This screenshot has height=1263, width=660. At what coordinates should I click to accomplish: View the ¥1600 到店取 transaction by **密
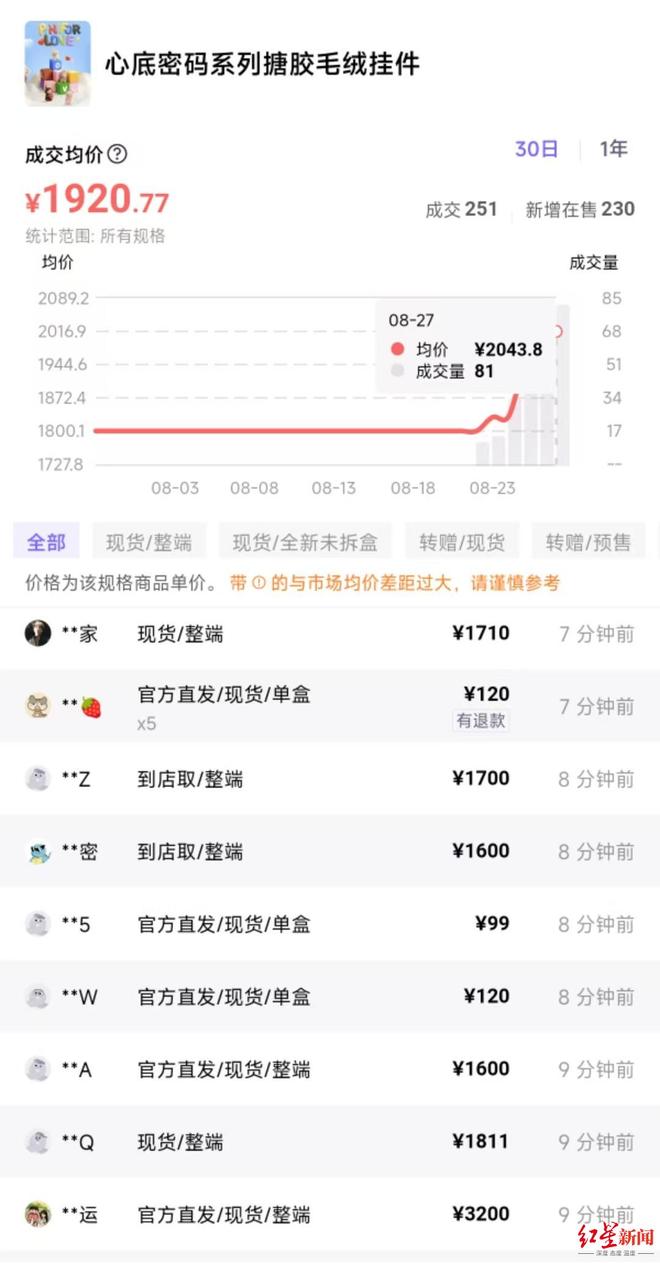pyautogui.click(x=330, y=852)
